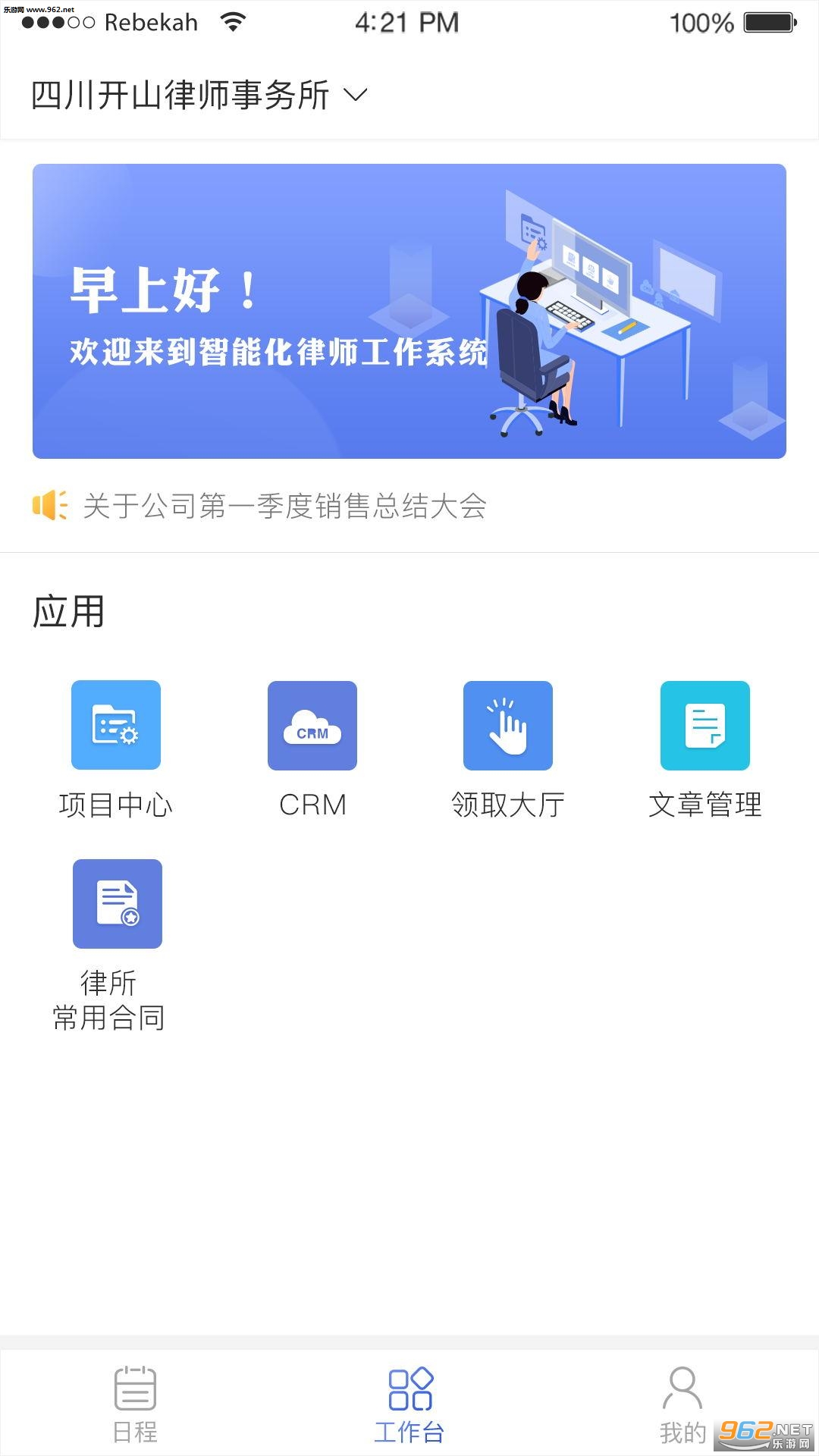This screenshot has width=819, height=1456.
Task: Open the 项目中心 app
Action: click(116, 726)
